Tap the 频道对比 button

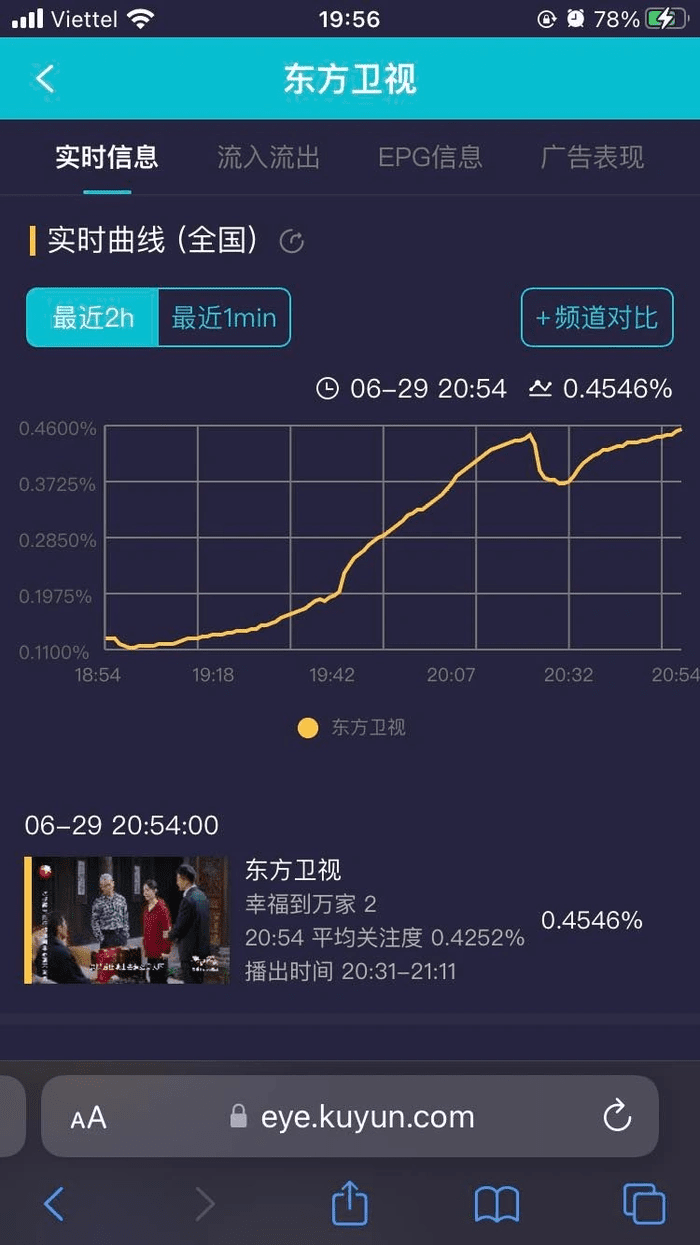(x=597, y=318)
